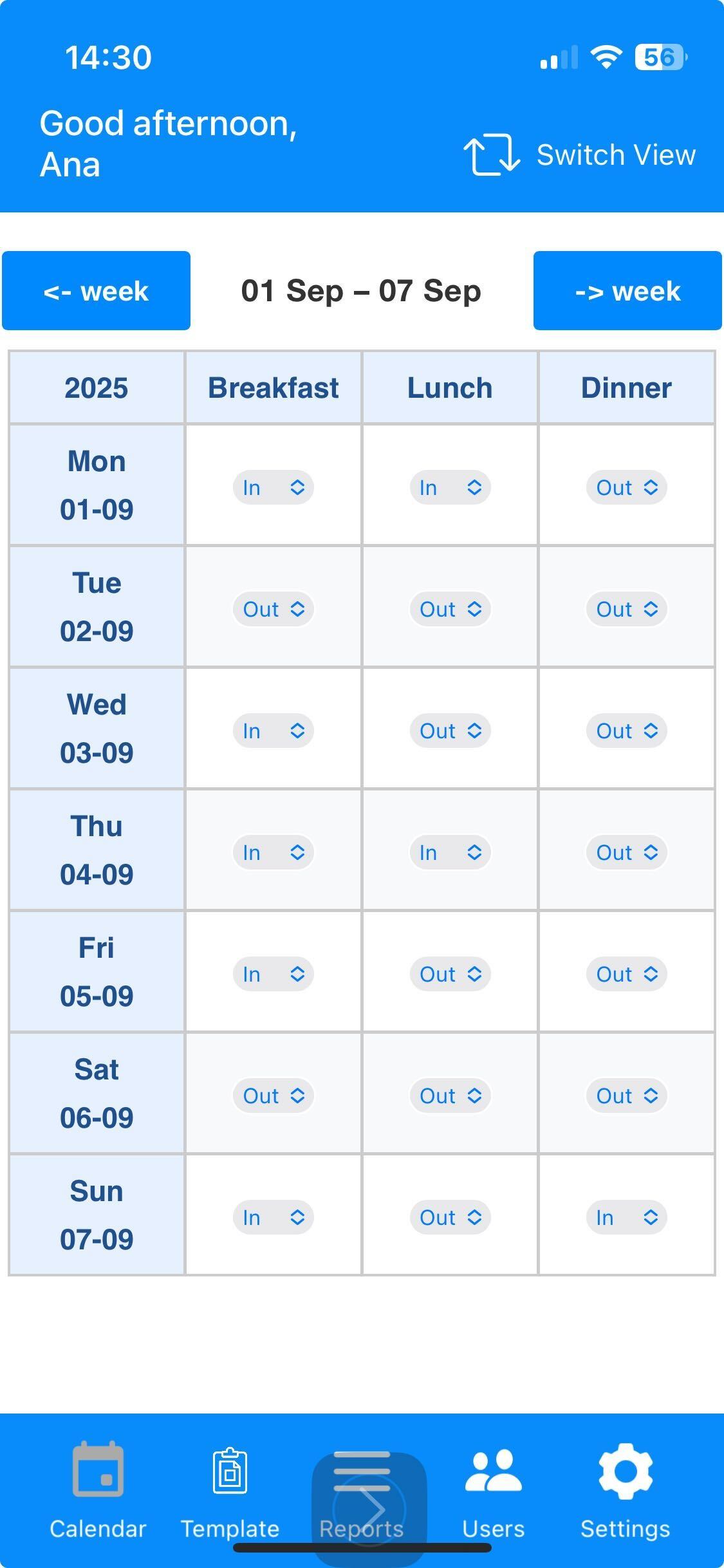Go to previous week
Viewport: 724px width, 1568px height.
point(96,290)
